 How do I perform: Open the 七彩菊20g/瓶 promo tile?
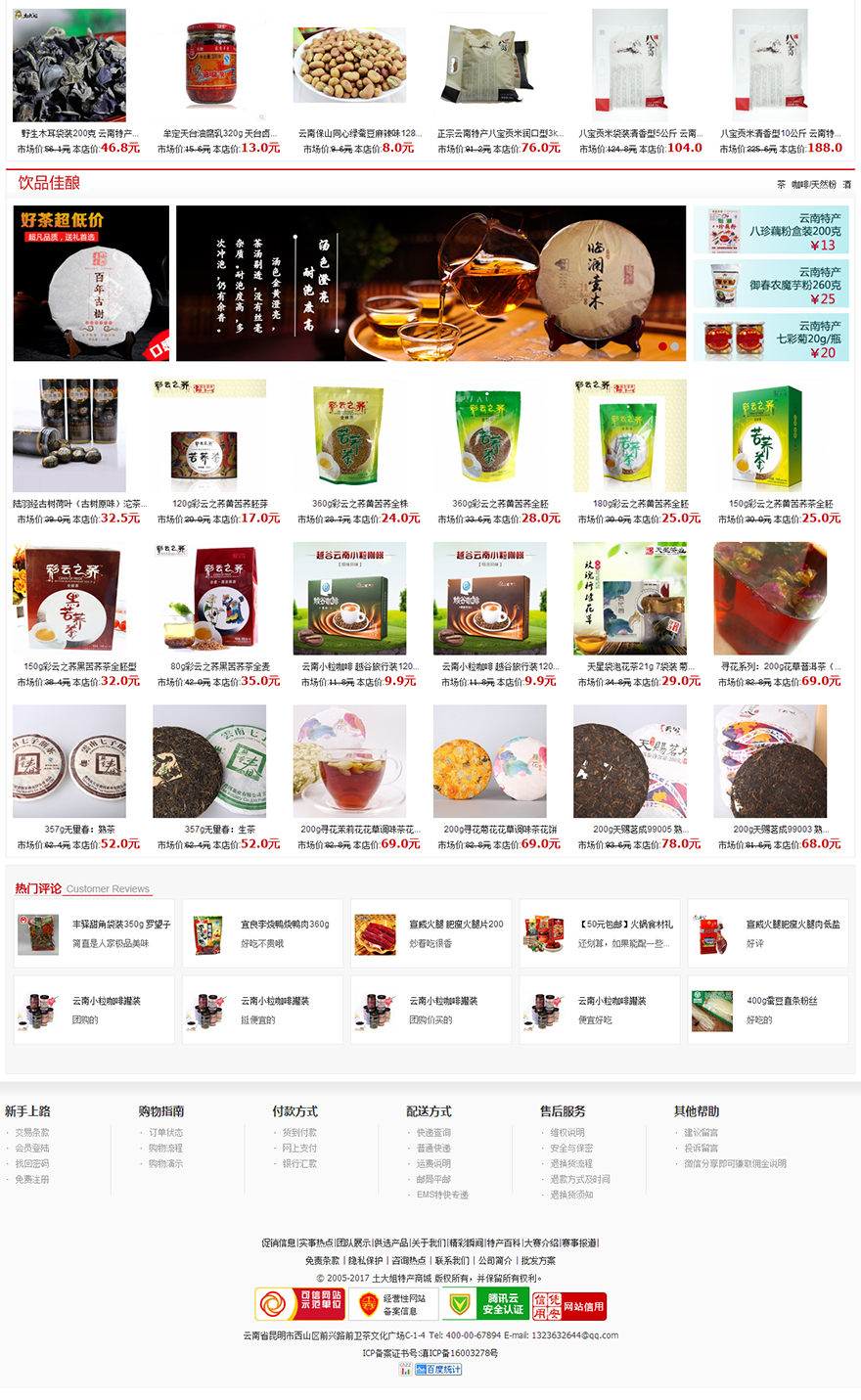point(771,339)
